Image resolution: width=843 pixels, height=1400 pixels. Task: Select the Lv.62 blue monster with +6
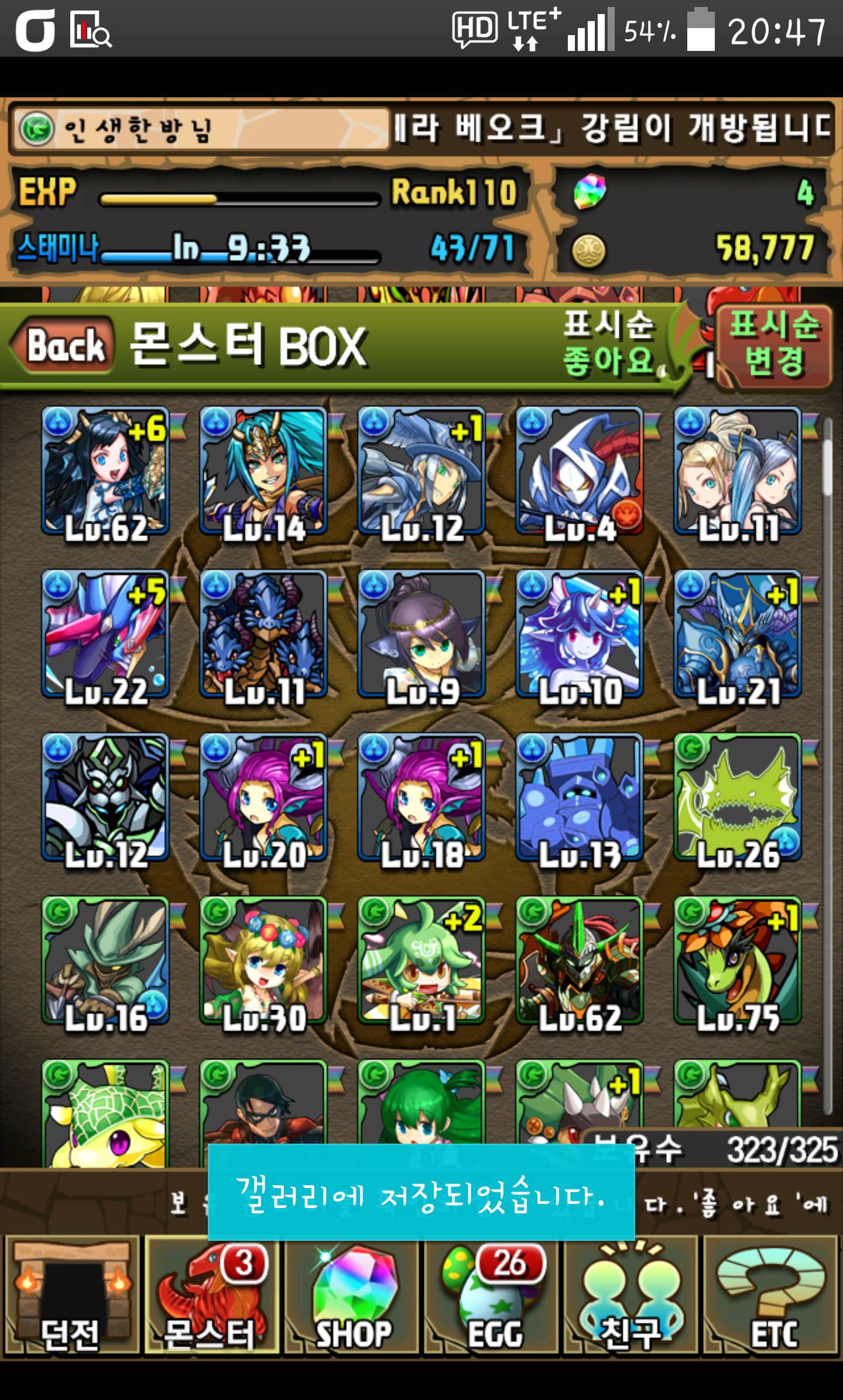pyautogui.click(x=105, y=472)
